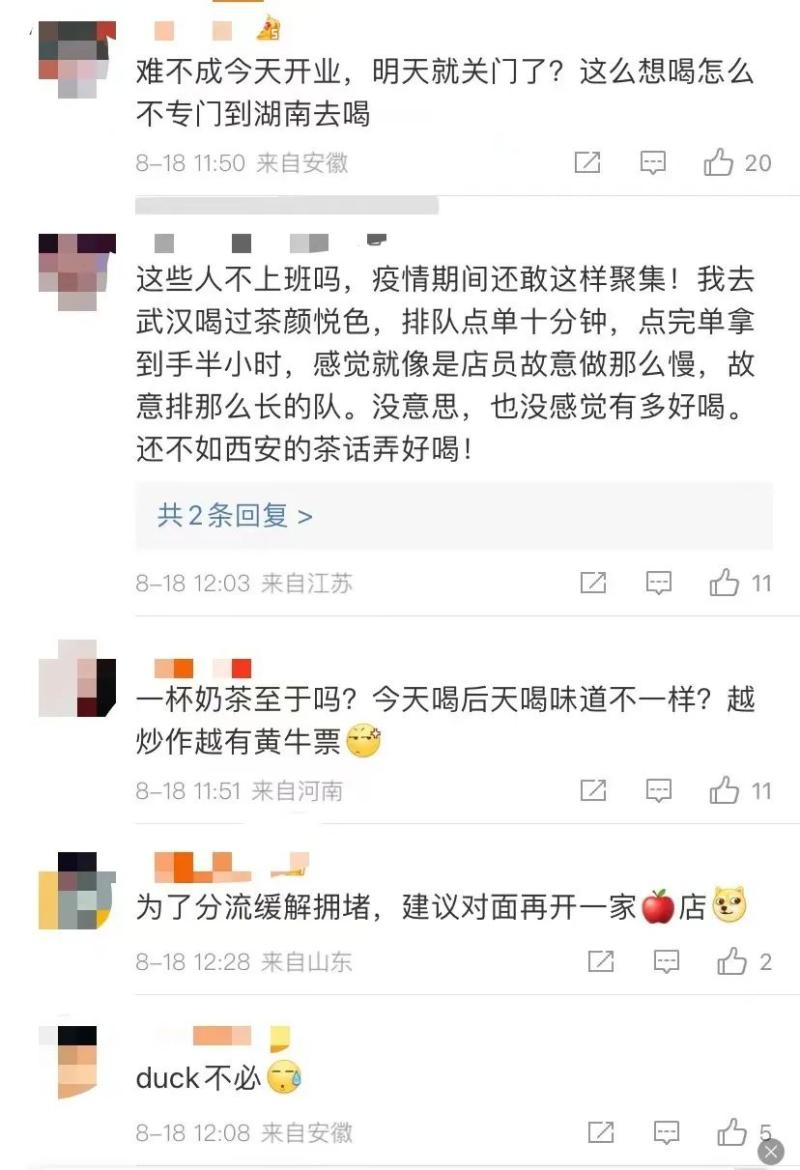800x1170 pixels.
Task: Expand 共2条回复 replies
Action: pyautogui.click(x=235, y=515)
